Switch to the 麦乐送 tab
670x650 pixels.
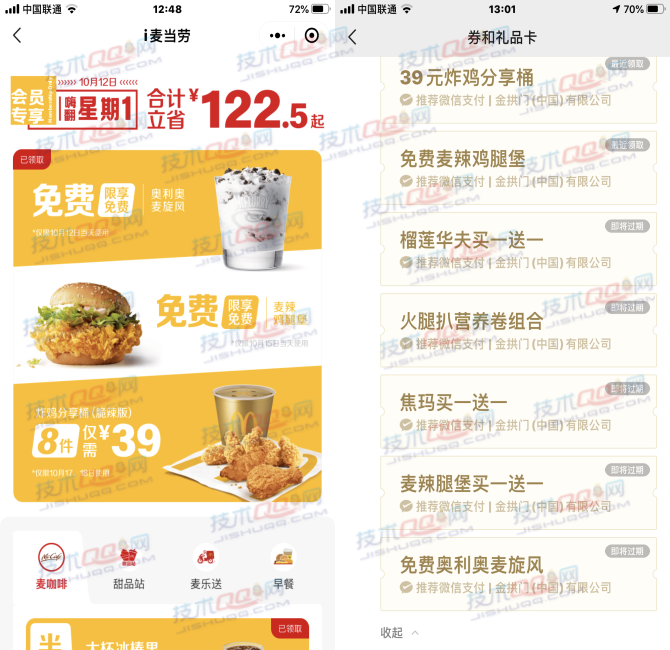click(204, 567)
